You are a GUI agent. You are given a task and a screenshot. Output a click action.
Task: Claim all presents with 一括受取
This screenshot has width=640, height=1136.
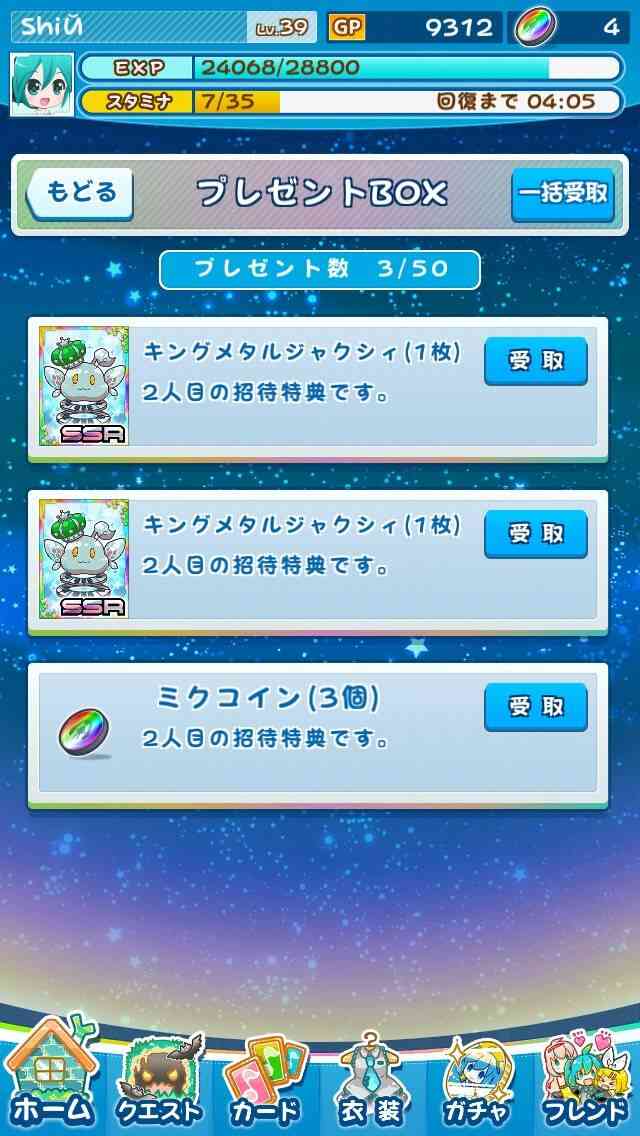coord(563,194)
